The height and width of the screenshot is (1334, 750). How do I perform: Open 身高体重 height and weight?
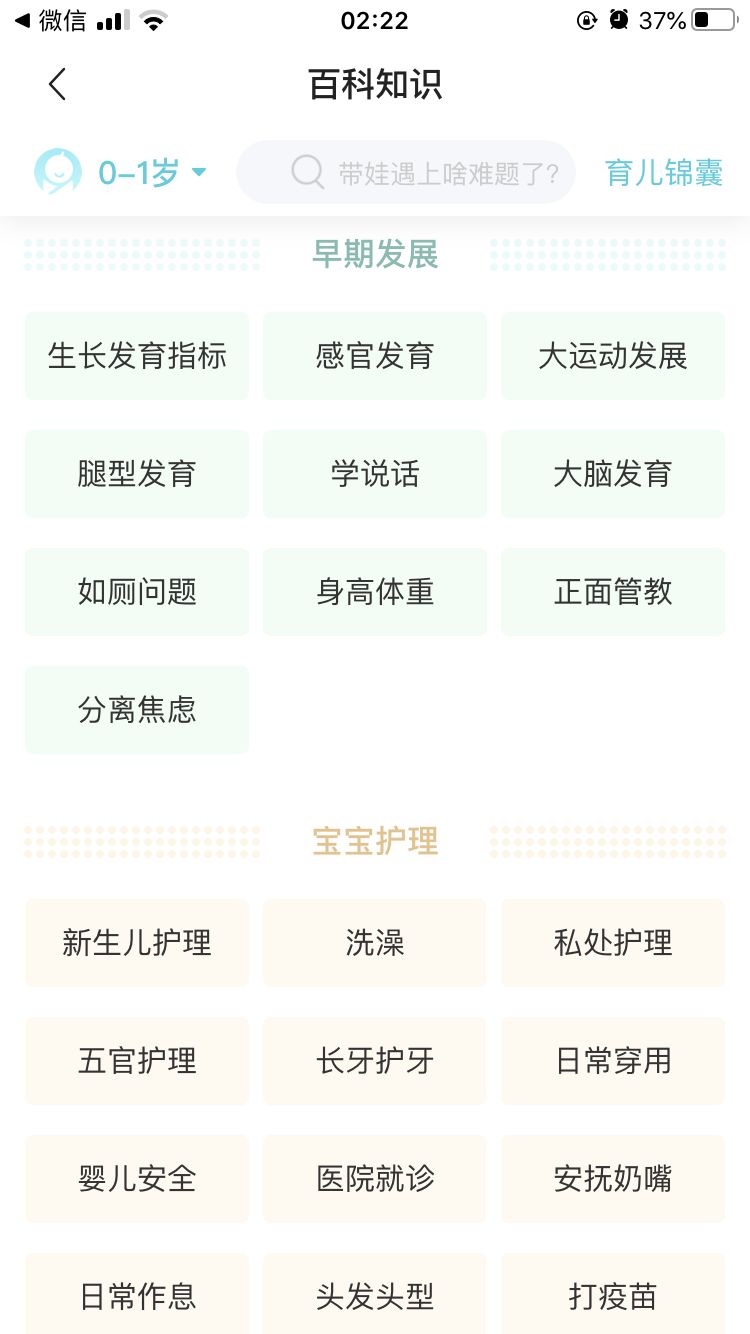[374, 591]
